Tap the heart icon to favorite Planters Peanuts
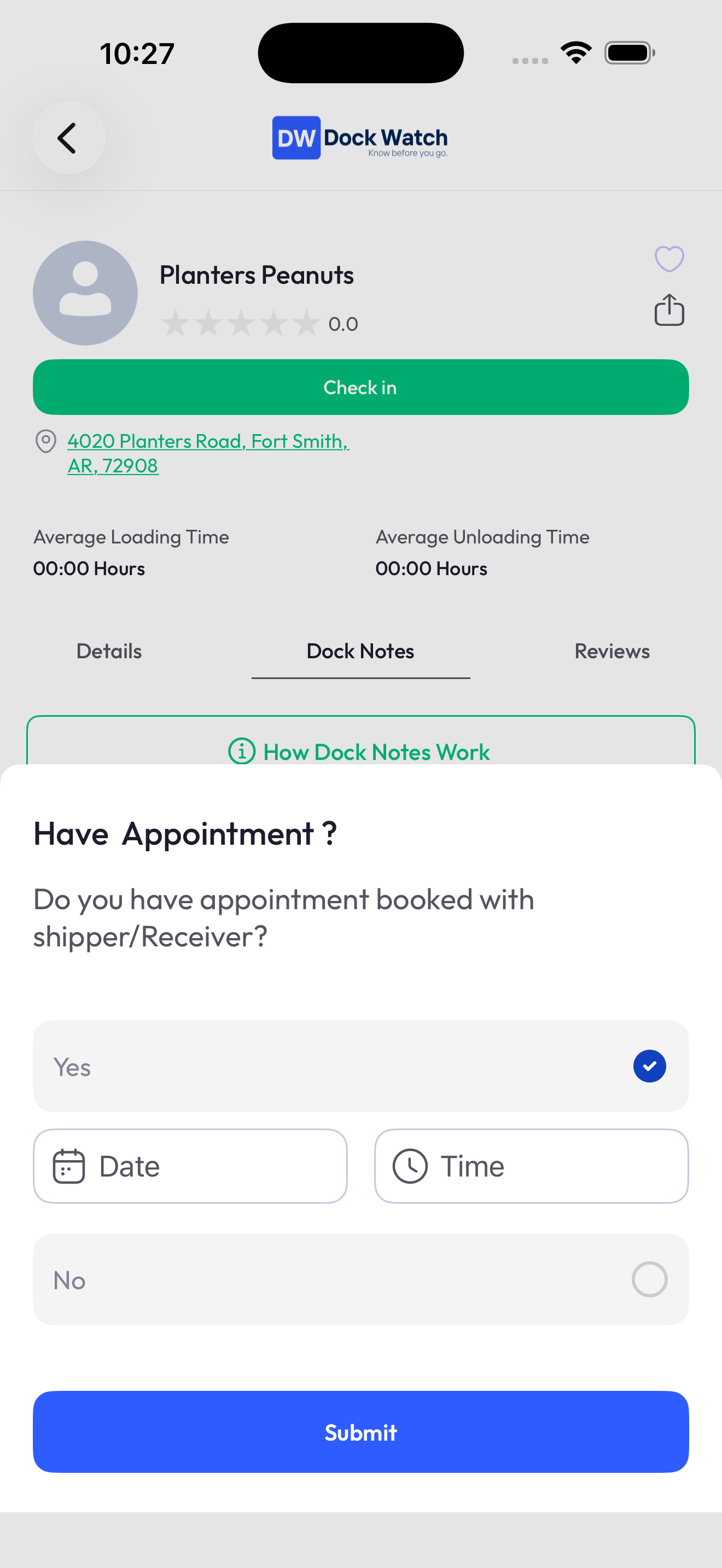 coord(669,259)
